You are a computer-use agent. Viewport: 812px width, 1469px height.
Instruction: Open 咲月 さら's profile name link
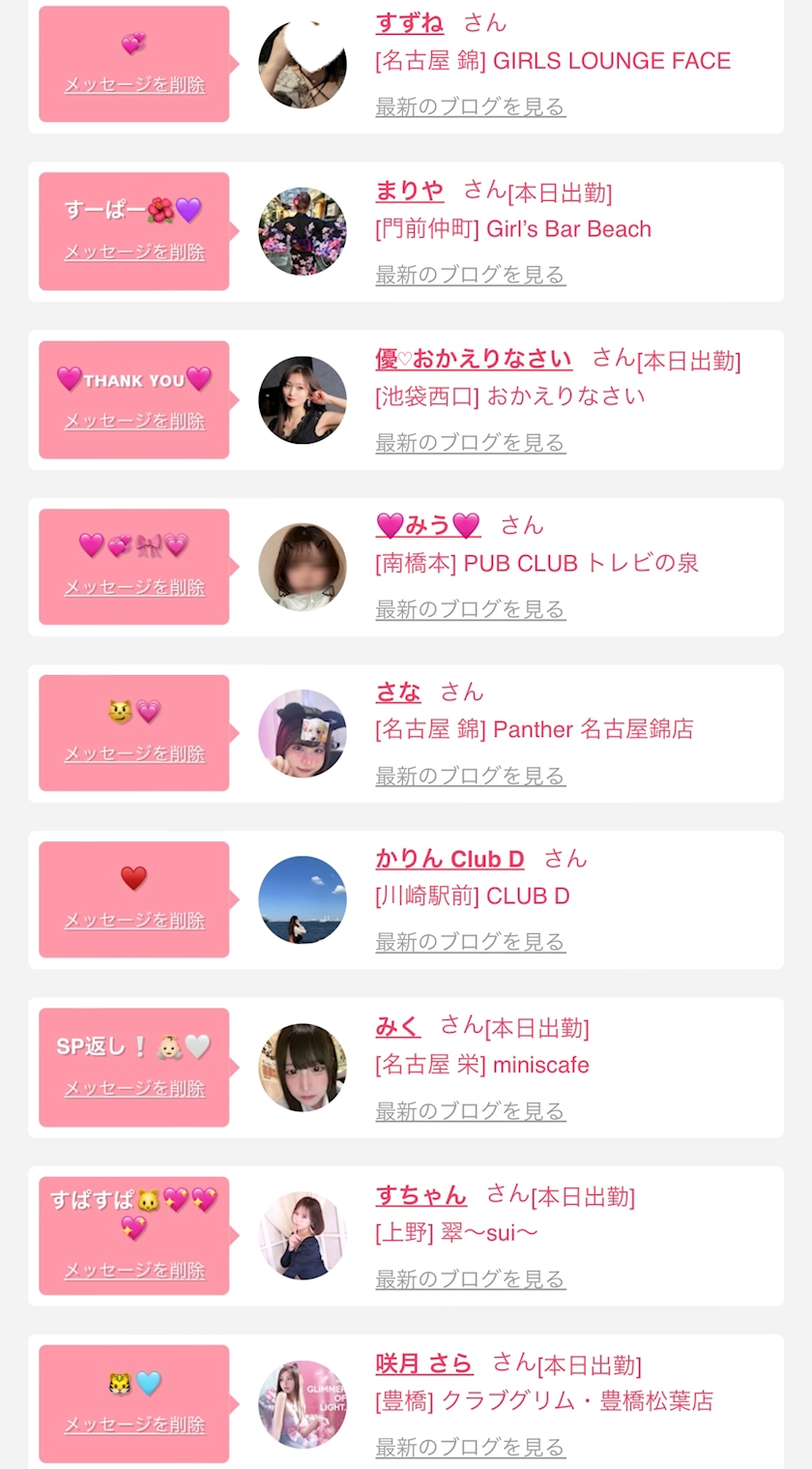tap(423, 1364)
